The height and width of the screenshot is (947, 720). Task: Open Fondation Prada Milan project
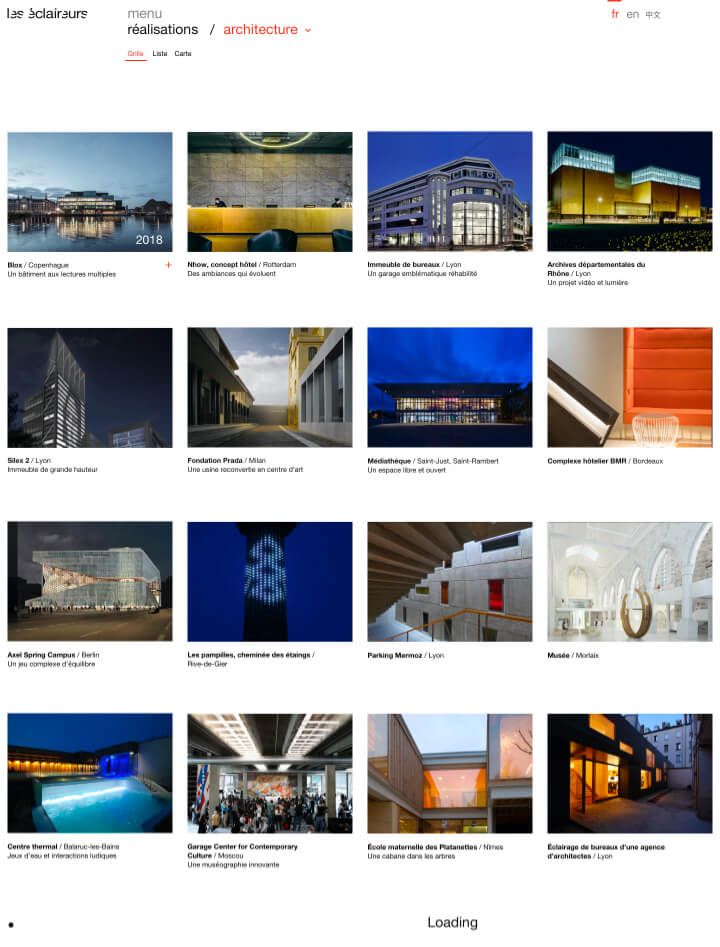click(x=270, y=388)
